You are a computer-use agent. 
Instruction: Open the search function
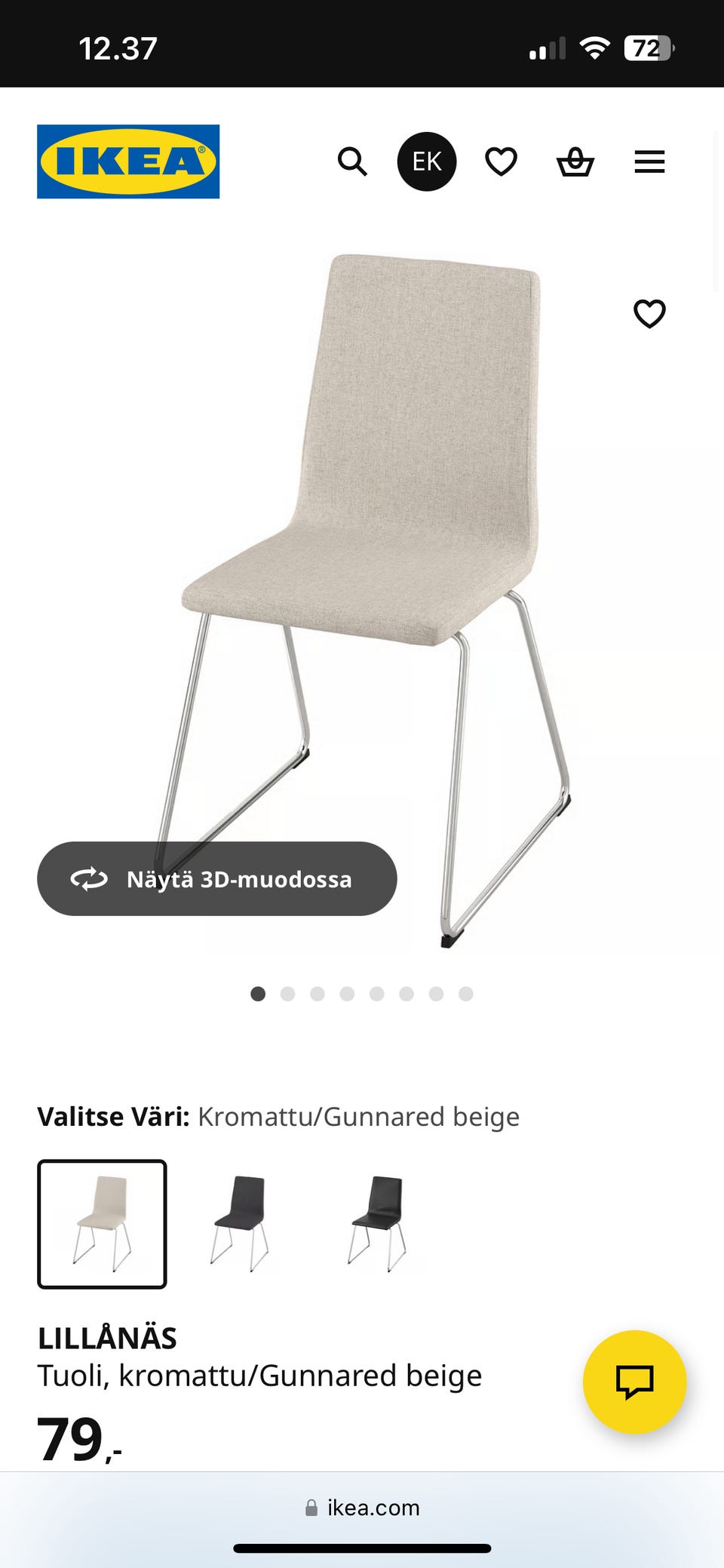(351, 161)
